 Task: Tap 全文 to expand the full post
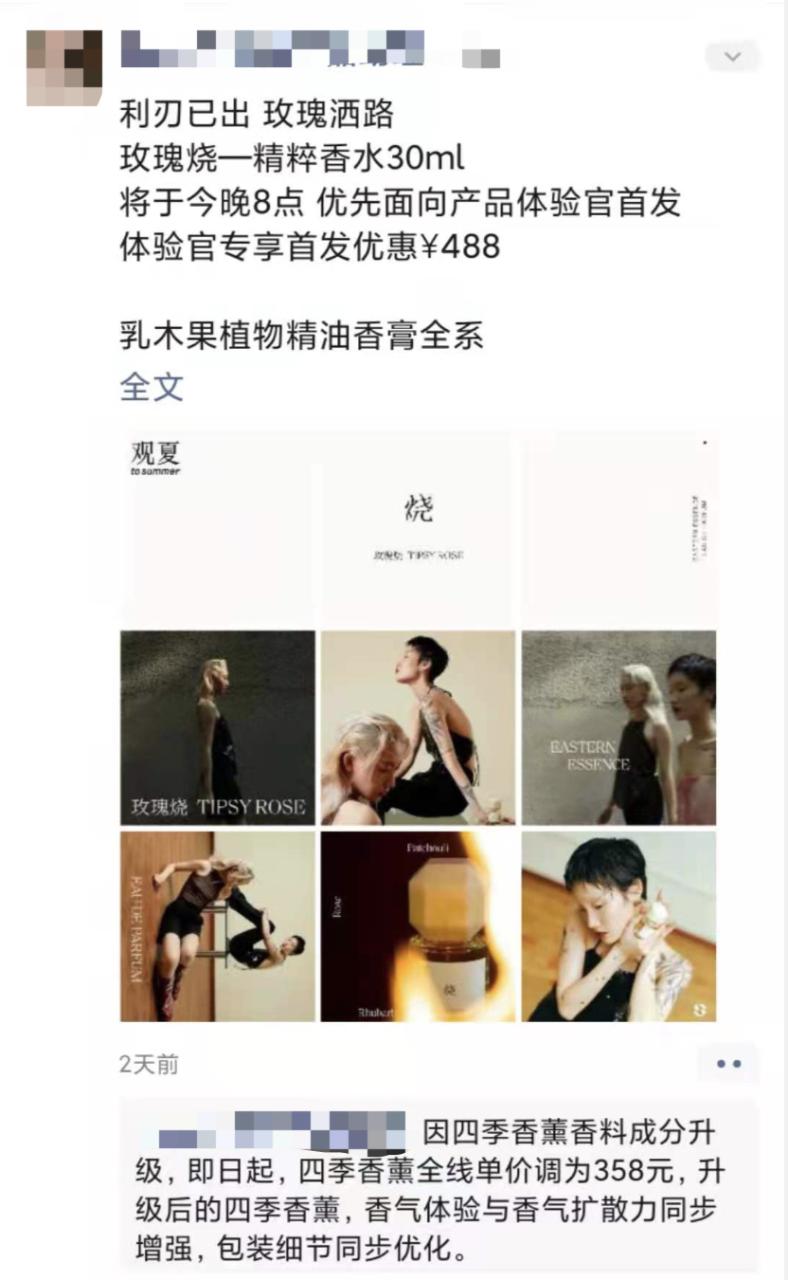tap(152, 386)
